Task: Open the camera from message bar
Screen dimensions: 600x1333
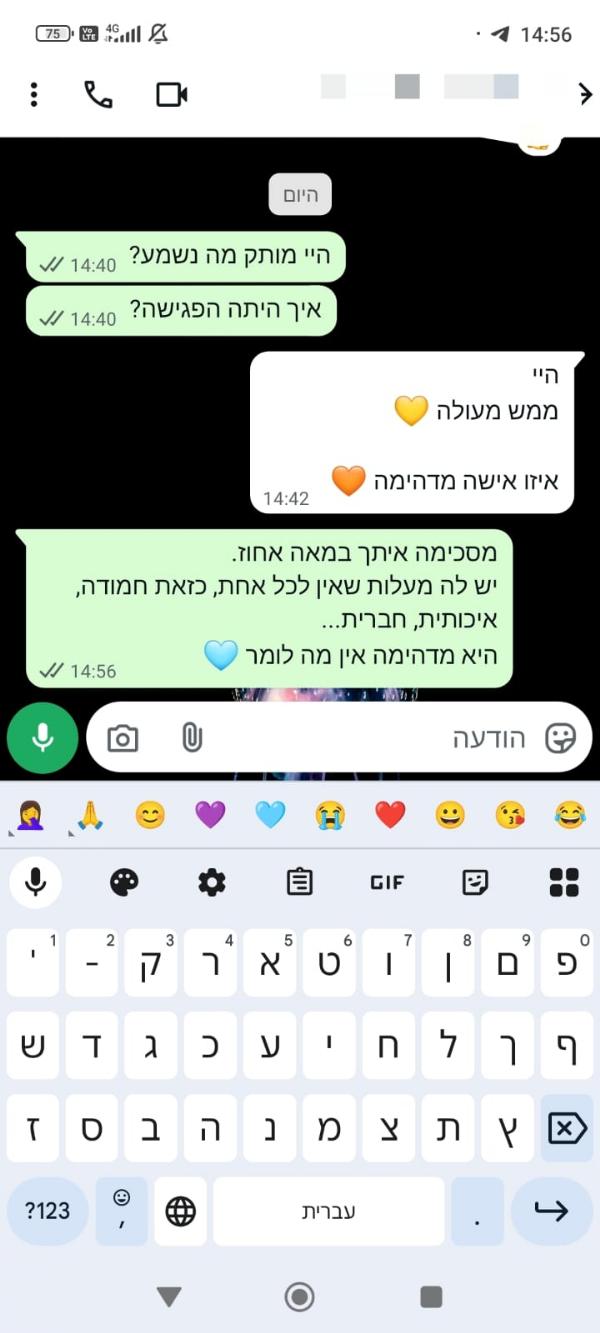Action: 123,738
